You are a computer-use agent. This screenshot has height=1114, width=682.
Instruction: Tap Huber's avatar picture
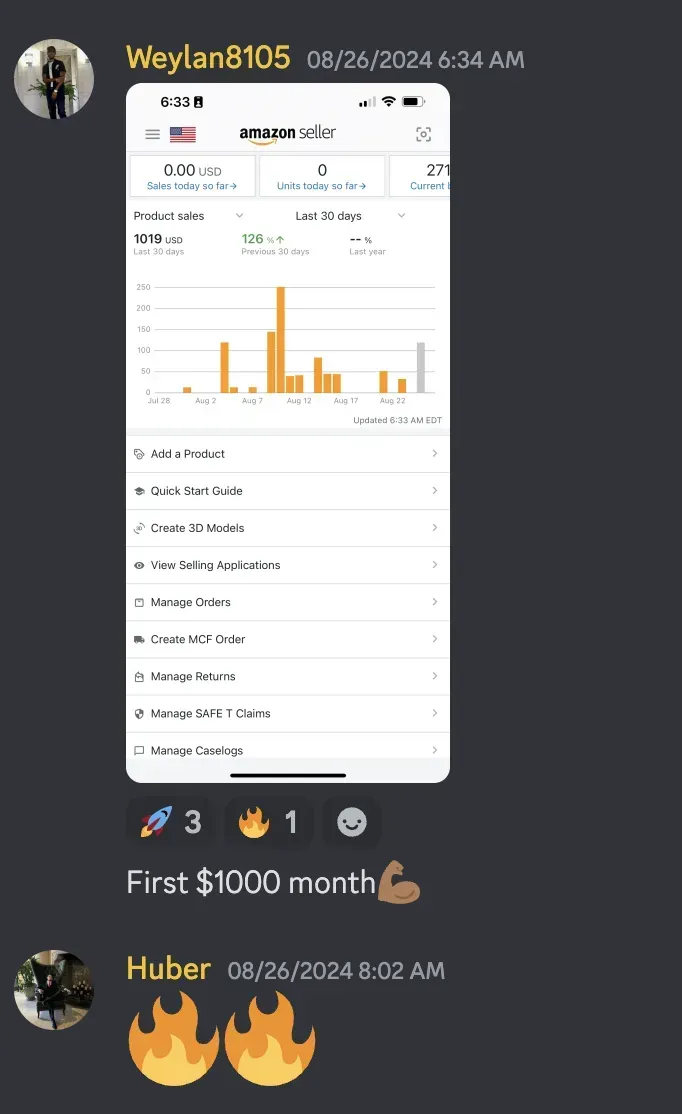pos(54,990)
